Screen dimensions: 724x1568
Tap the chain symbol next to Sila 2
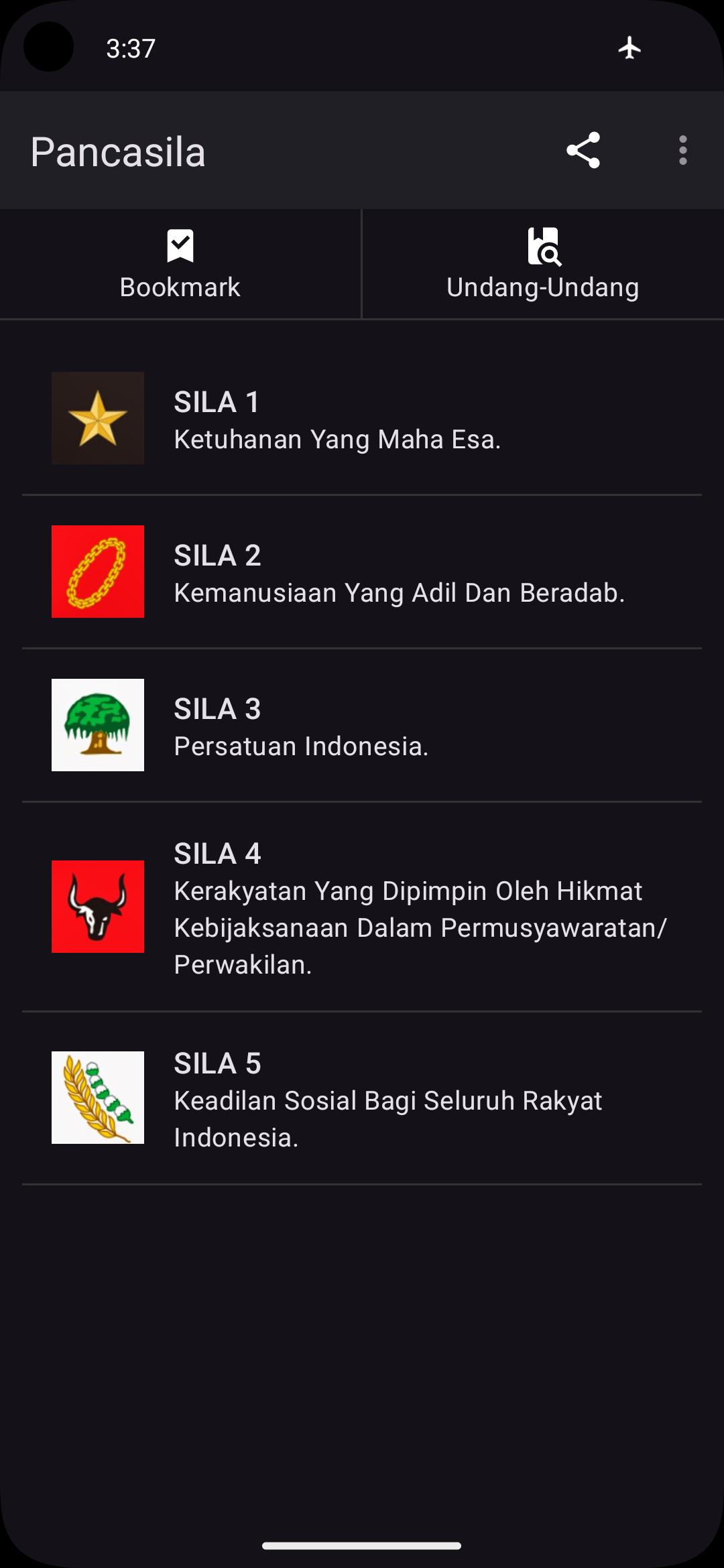(x=98, y=572)
